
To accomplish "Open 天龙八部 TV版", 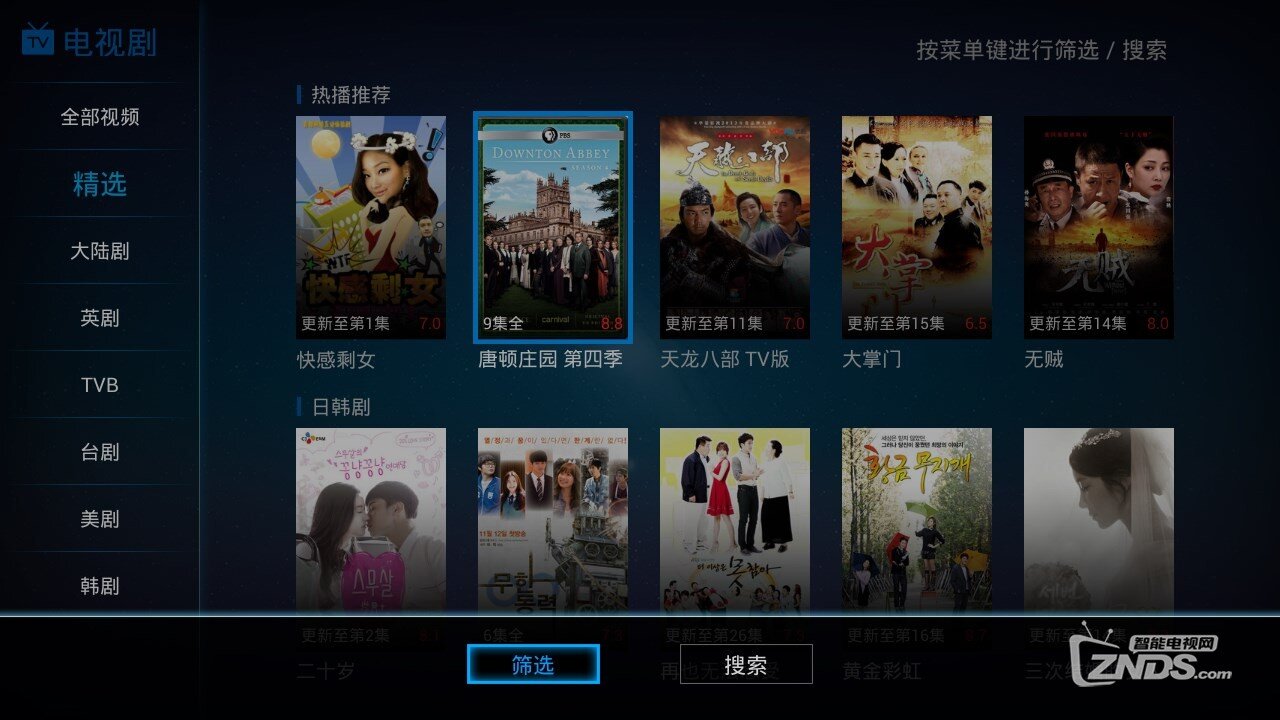I will click(735, 227).
